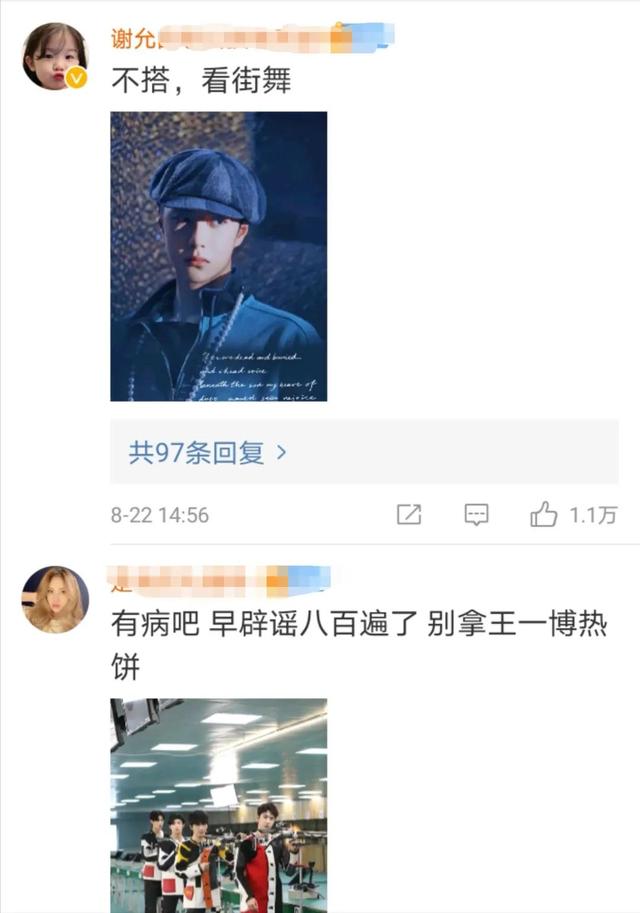Repost the 8-22 14:56 comment

409,515
